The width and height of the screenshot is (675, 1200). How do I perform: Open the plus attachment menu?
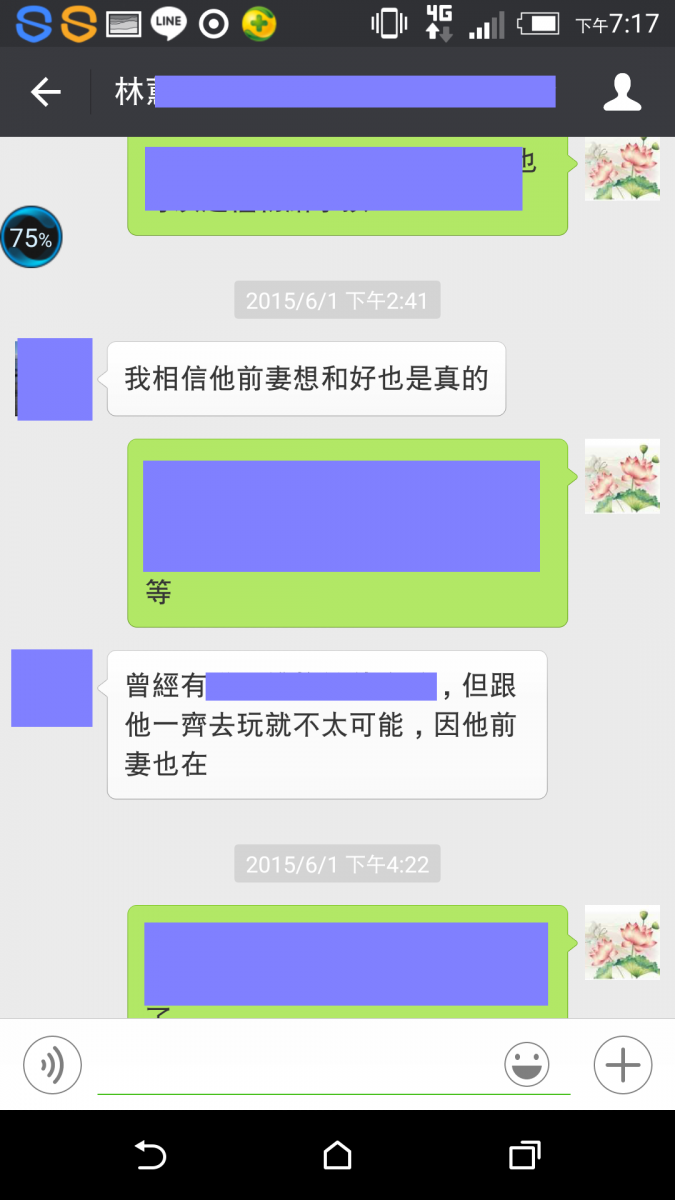tap(622, 1064)
